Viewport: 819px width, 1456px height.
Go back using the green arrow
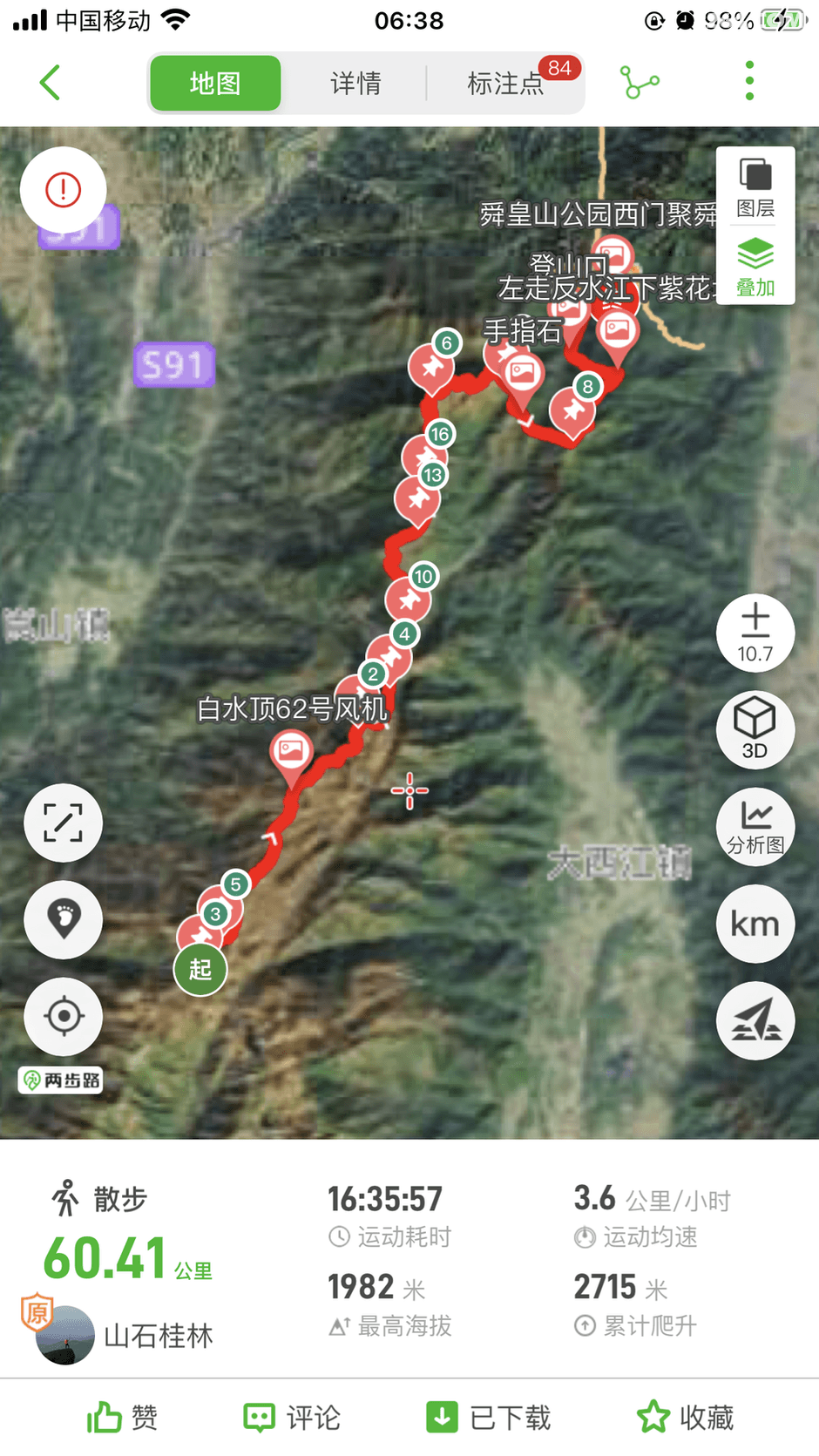coord(51,83)
